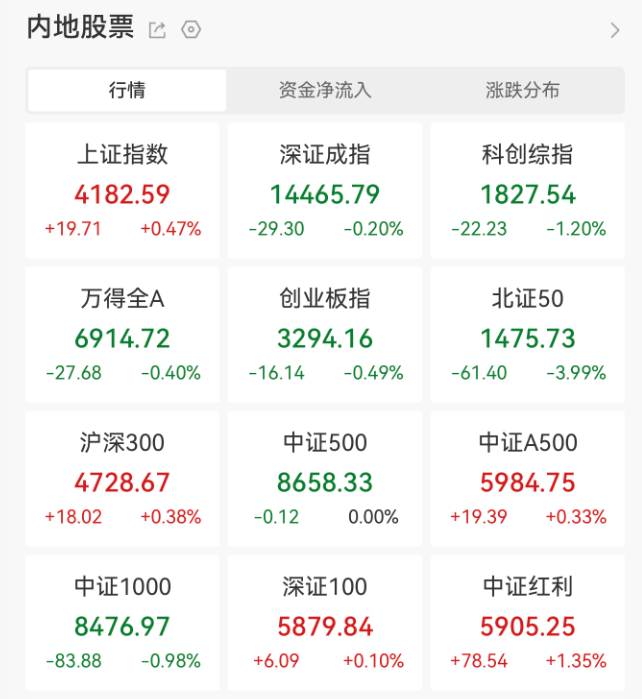Switch to the 资金净流入 tab
The width and height of the screenshot is (642, 699).
click(x=325, y=90)
